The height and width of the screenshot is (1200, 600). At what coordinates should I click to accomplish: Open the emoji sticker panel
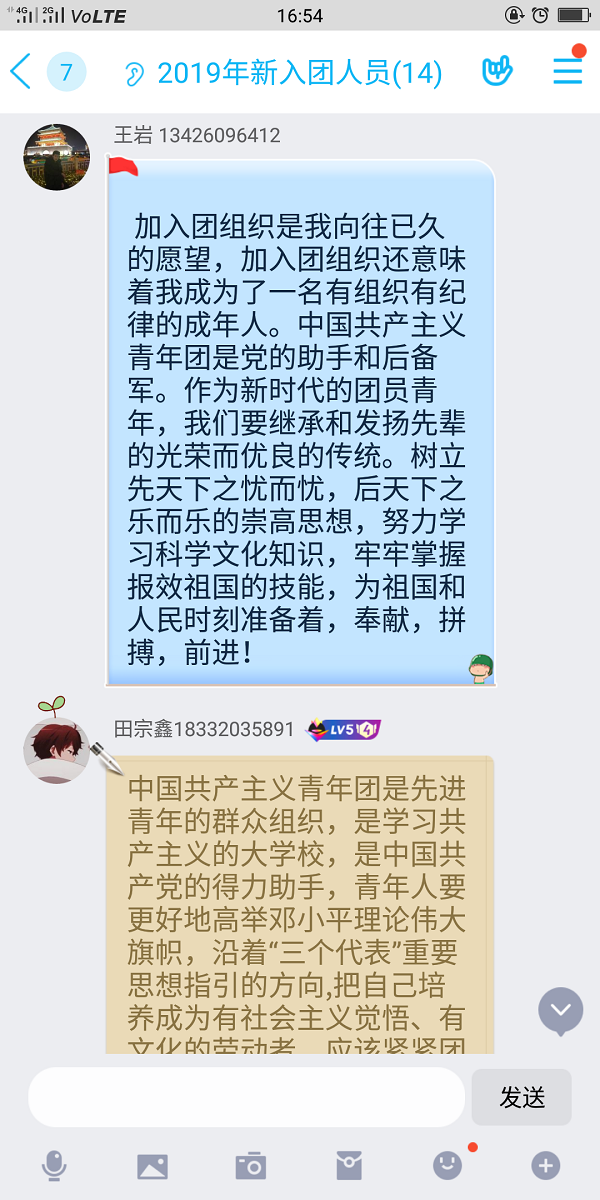[447, 1165]
